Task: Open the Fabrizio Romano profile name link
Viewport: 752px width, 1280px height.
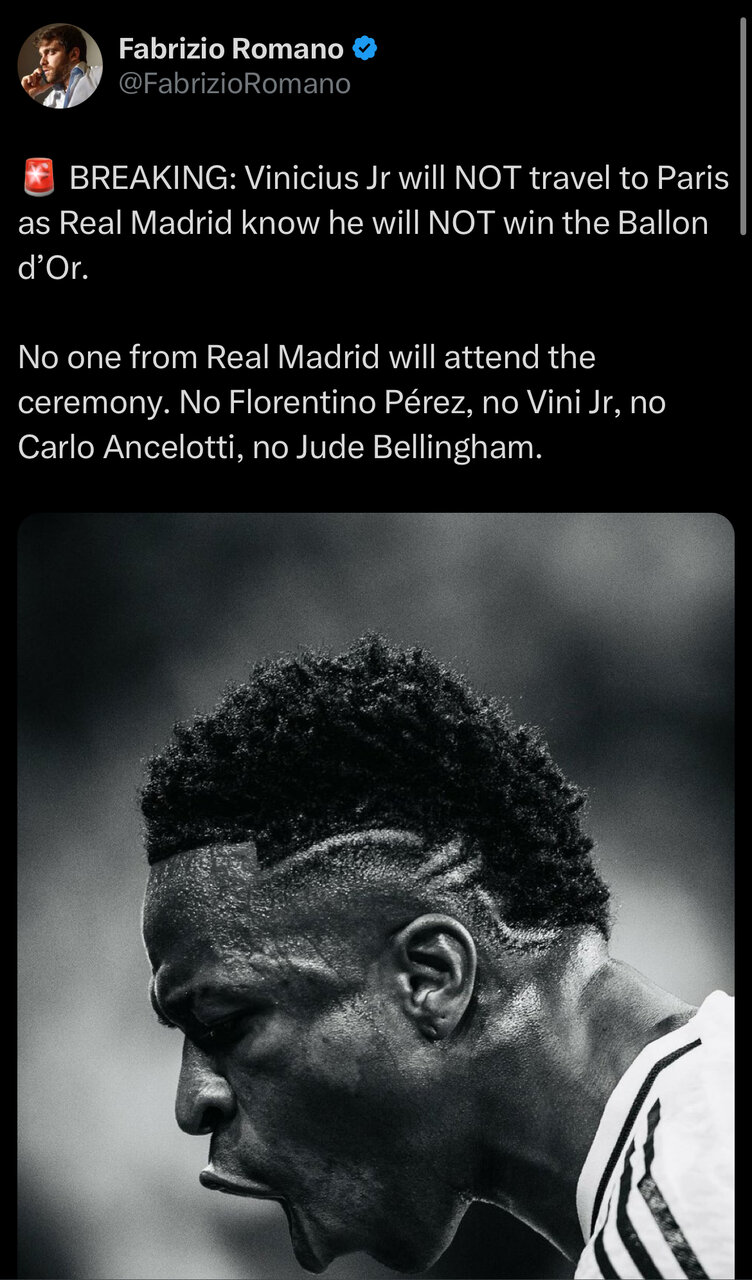Action: pyautogui.click(x=231, y=48)
